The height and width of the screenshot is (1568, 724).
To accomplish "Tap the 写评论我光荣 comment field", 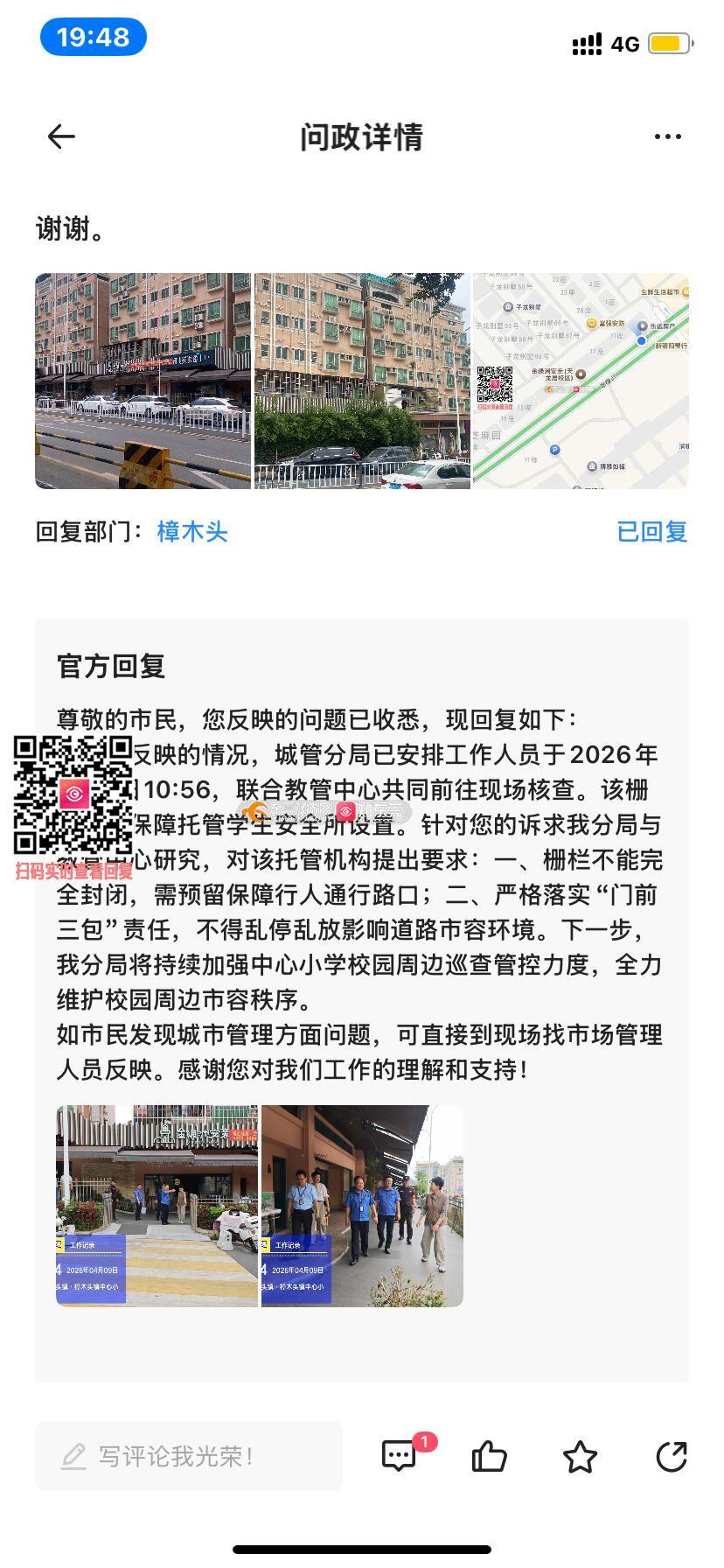I will click(189, 1456).
